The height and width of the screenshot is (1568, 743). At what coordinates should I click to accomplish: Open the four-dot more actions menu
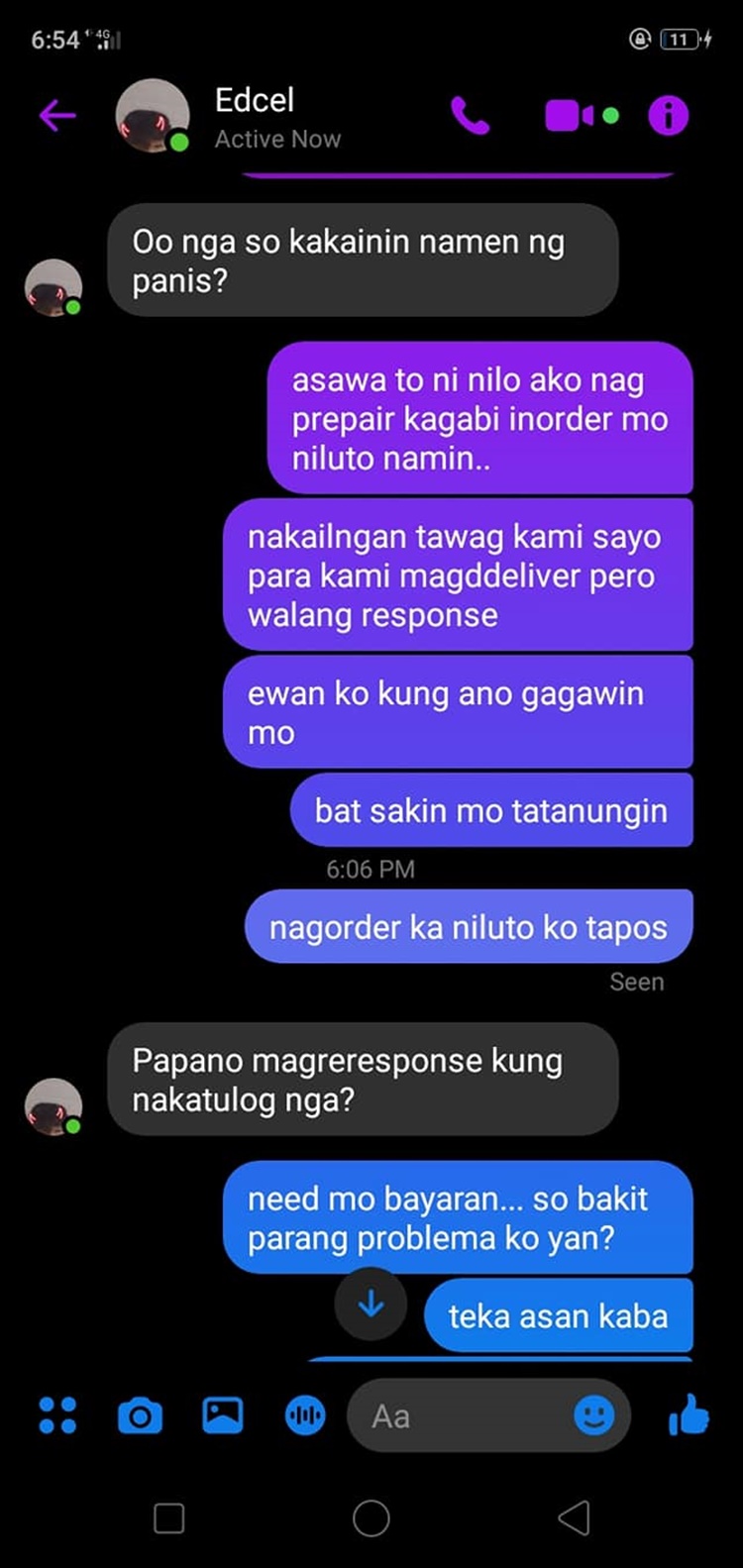[x=57, y=1415]
